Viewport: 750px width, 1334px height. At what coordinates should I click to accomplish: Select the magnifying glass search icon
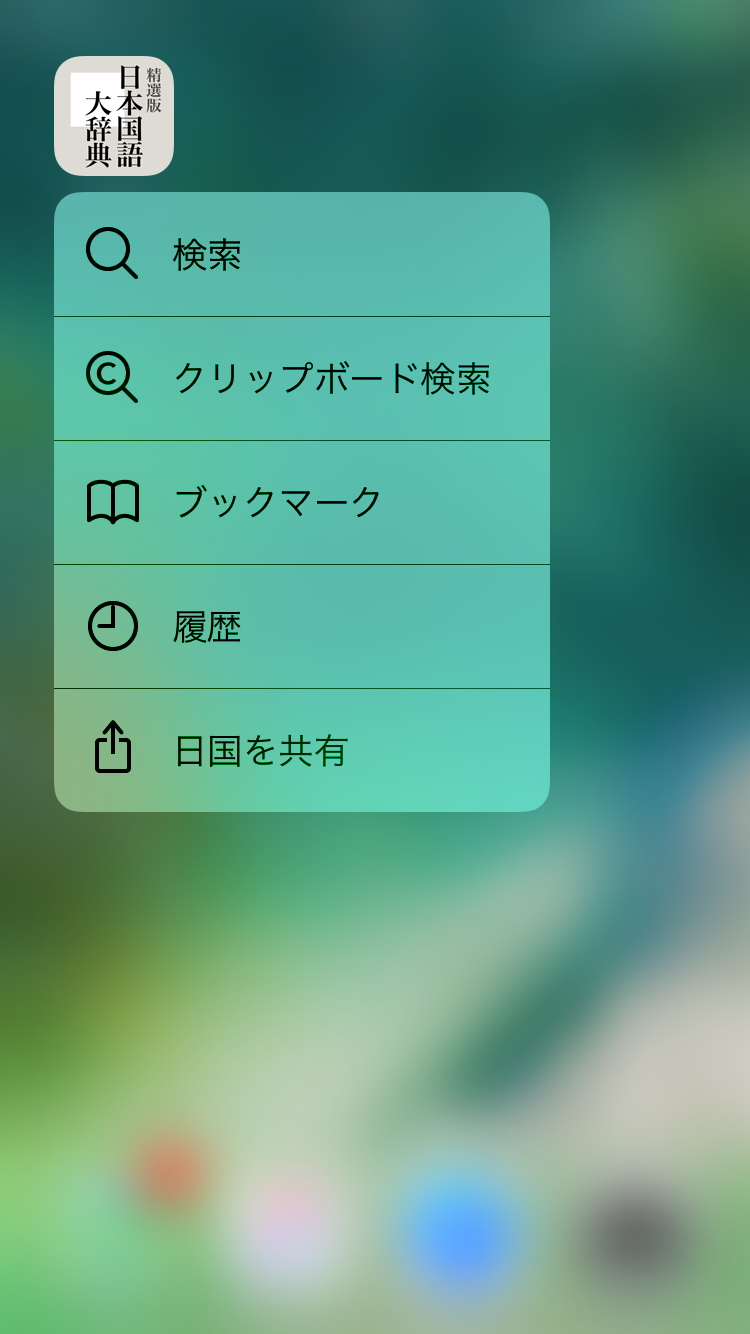tap(112, 254)
